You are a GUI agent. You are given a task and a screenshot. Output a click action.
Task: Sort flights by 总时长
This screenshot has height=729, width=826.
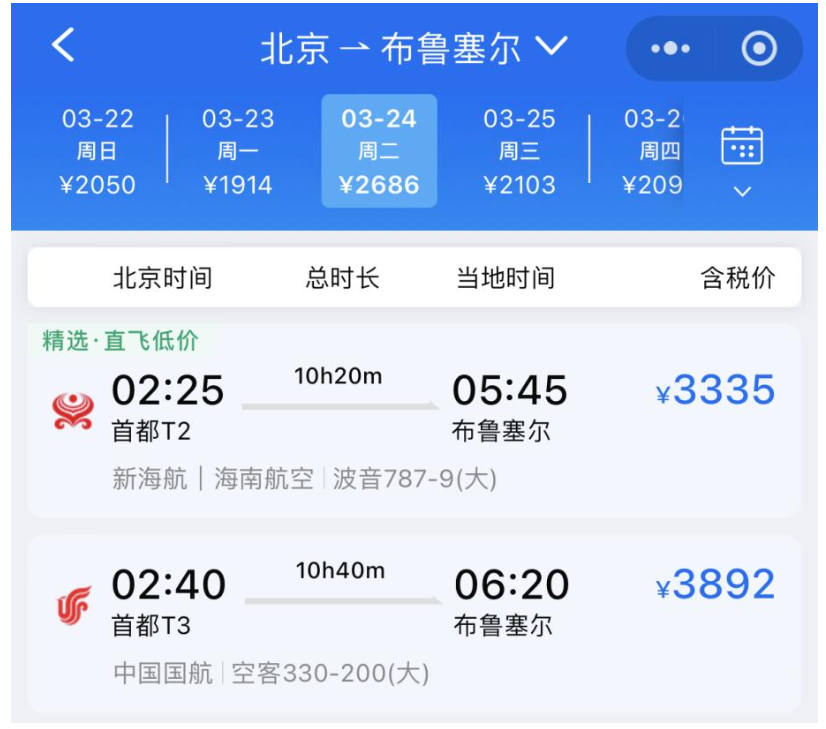pyautogui.click(x=342, y=278)
